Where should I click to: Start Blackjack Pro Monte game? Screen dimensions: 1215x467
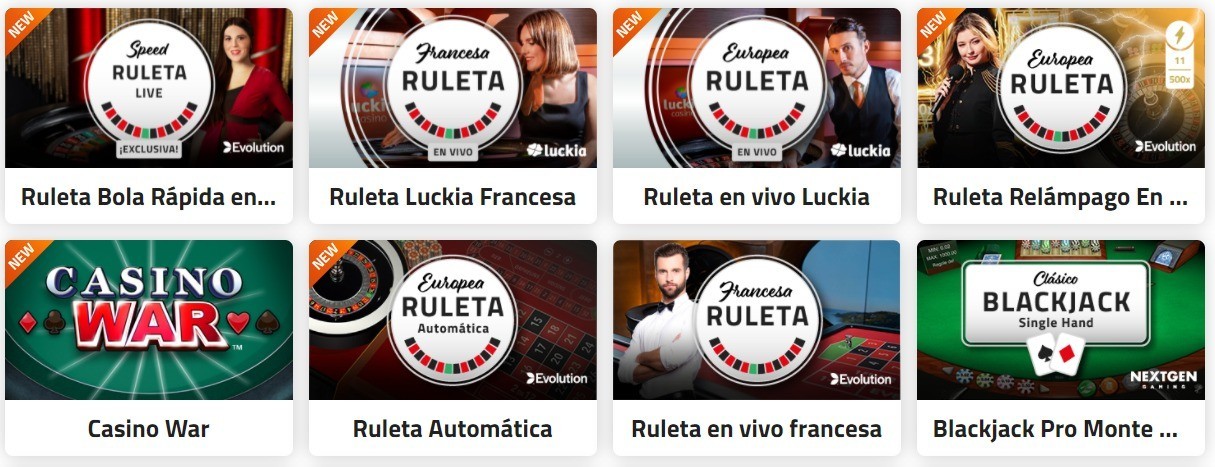(x=1060, y=320)
